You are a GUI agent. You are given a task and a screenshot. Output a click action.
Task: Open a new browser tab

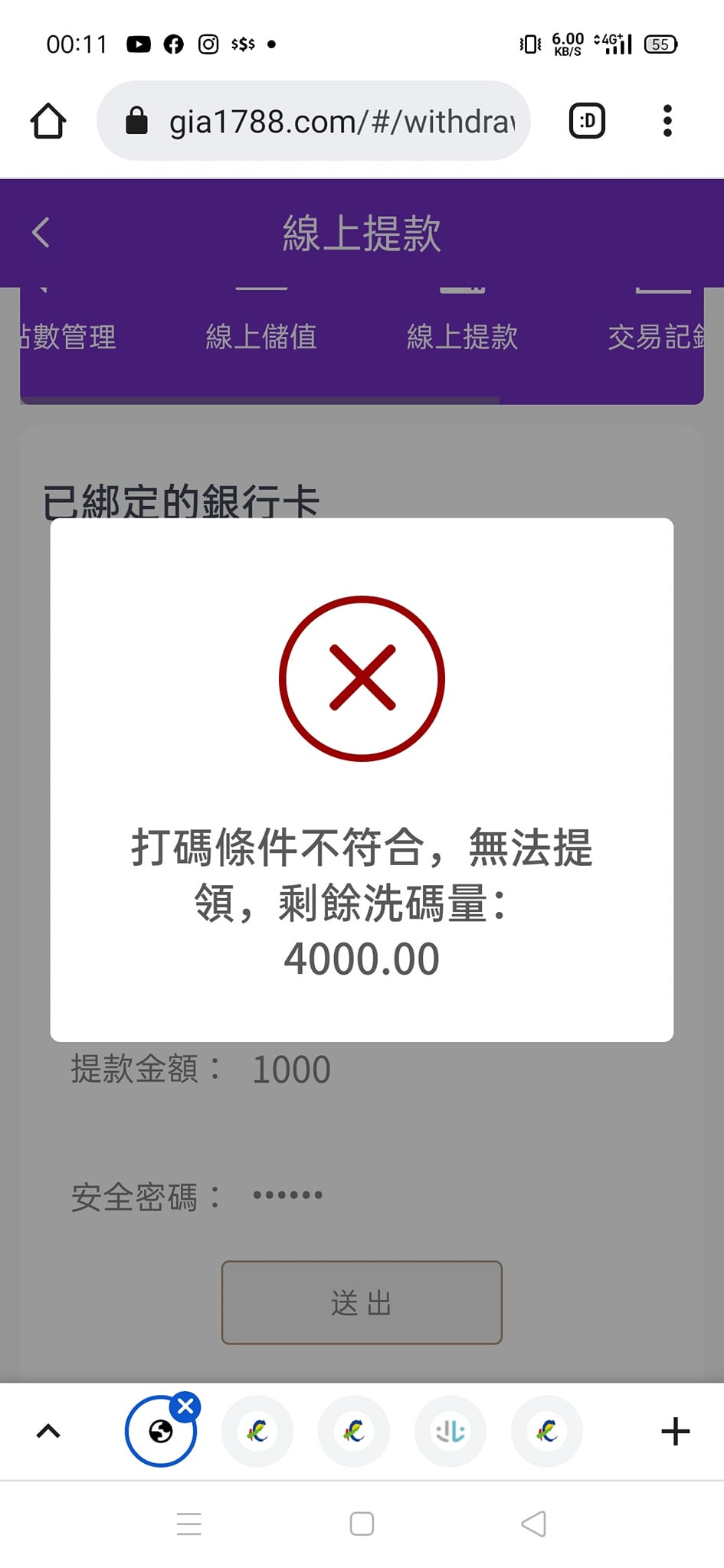point(675,1431)
